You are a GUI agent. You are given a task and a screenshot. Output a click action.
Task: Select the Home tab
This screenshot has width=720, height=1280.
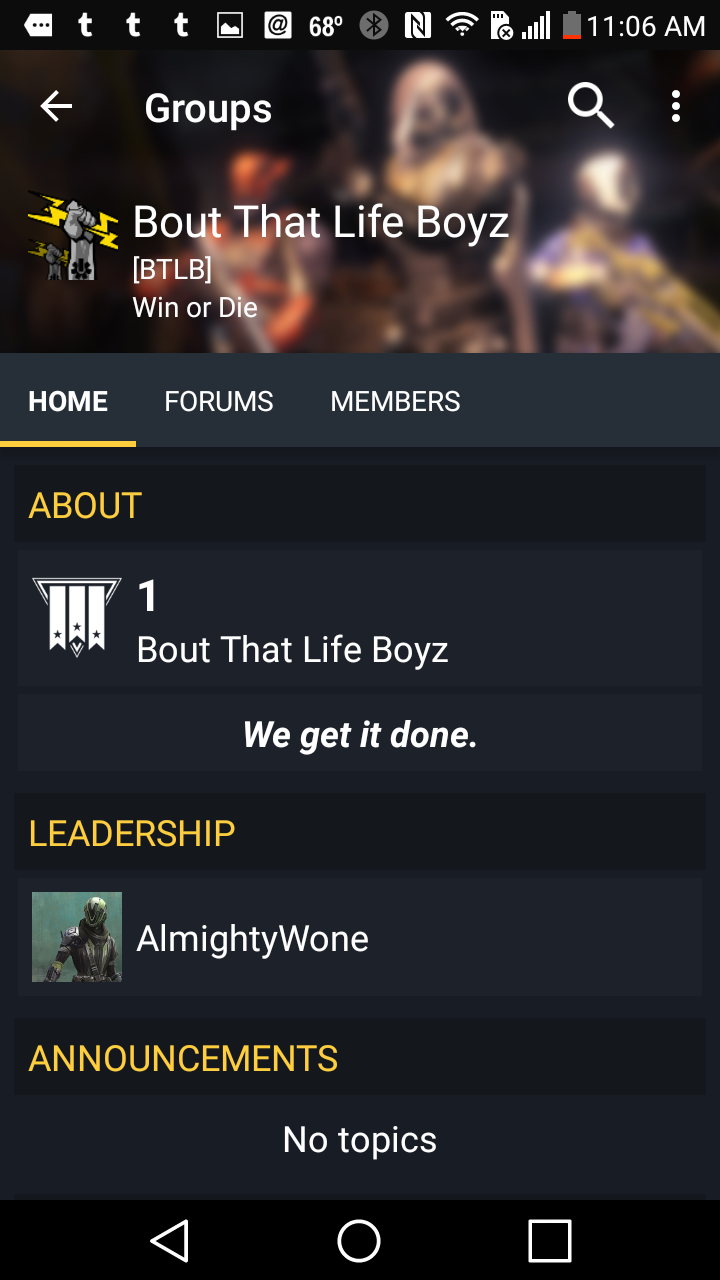[68, 402]
